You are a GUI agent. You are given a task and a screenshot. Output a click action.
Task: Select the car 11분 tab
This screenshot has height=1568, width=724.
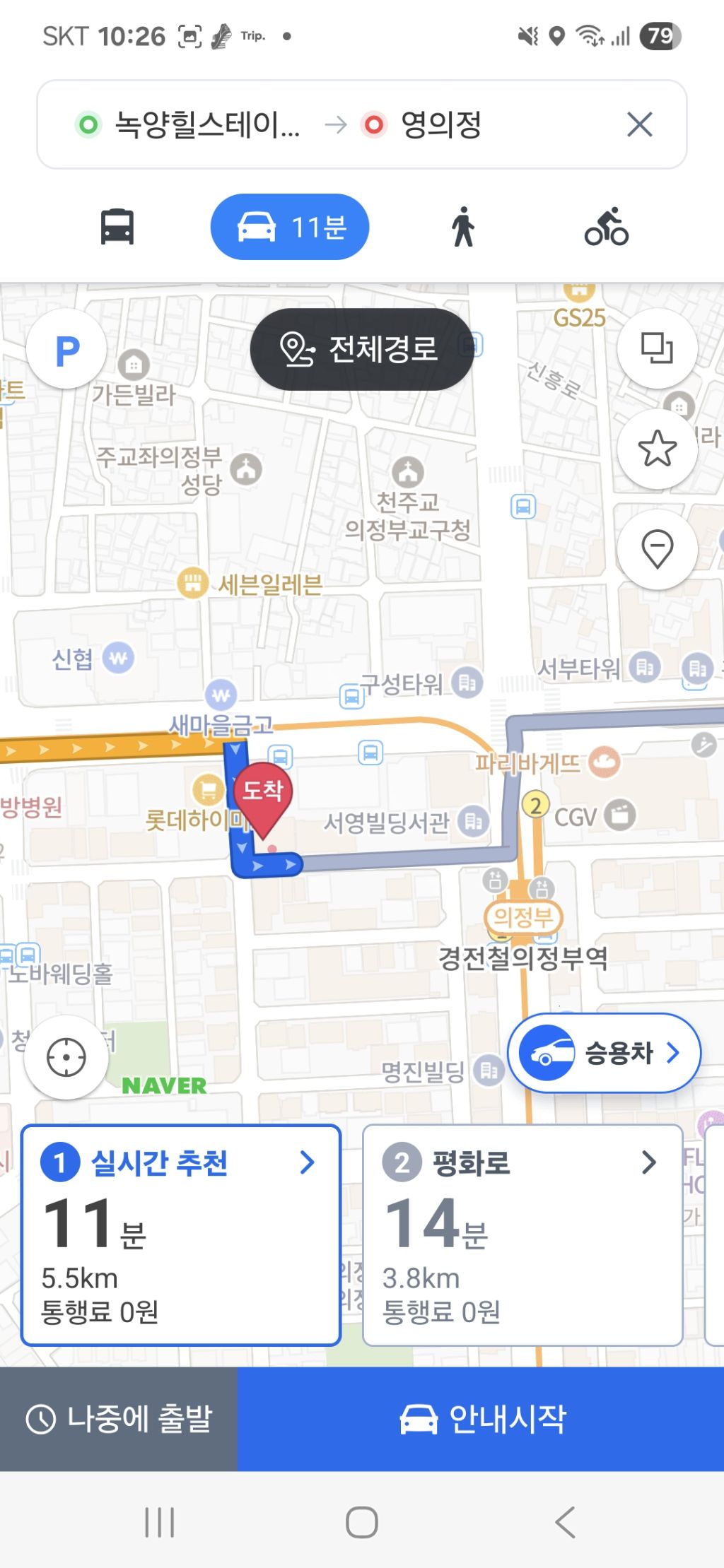pyautogui.click(x=290, y=227)
